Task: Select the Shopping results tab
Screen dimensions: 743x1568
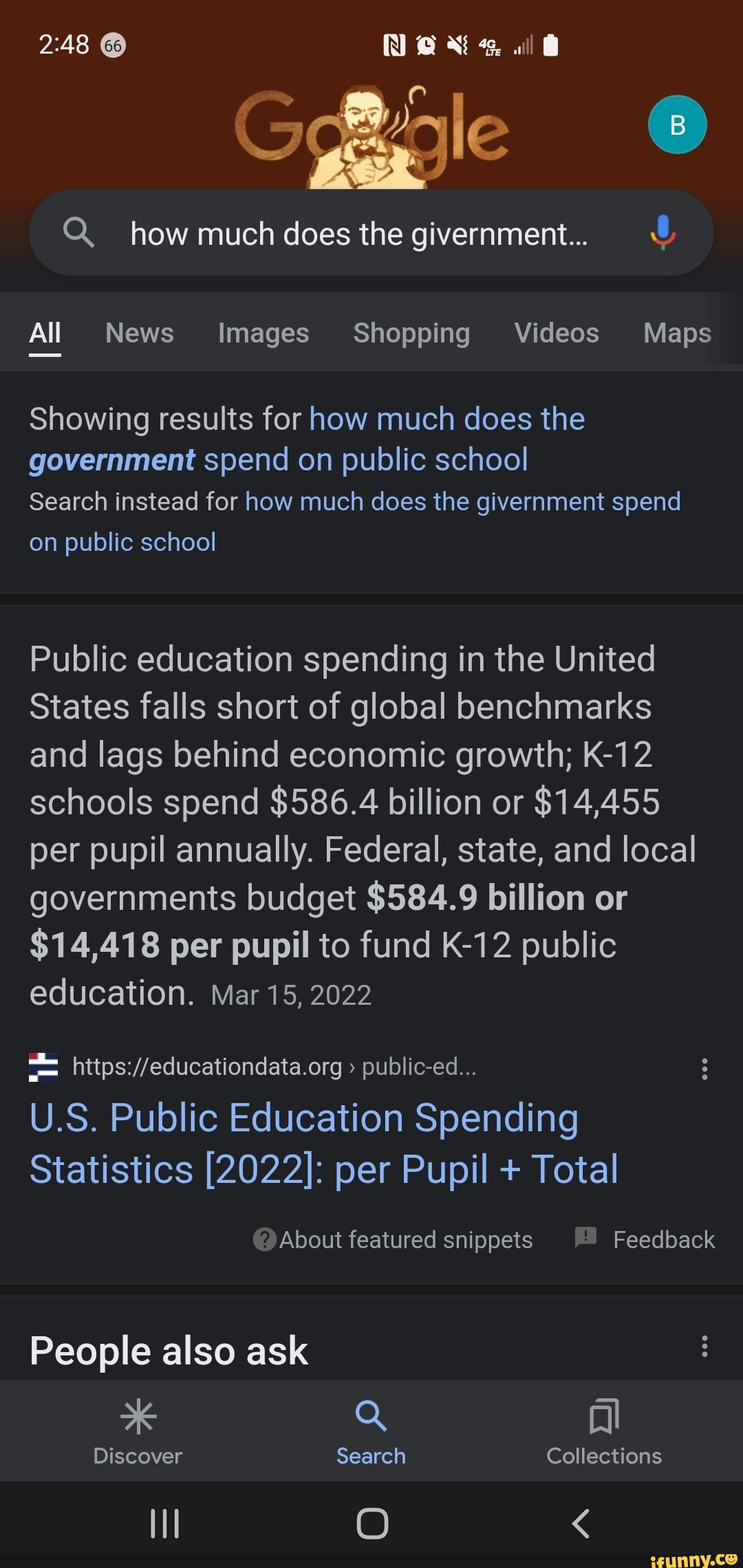Action: (x=411, y=334)
